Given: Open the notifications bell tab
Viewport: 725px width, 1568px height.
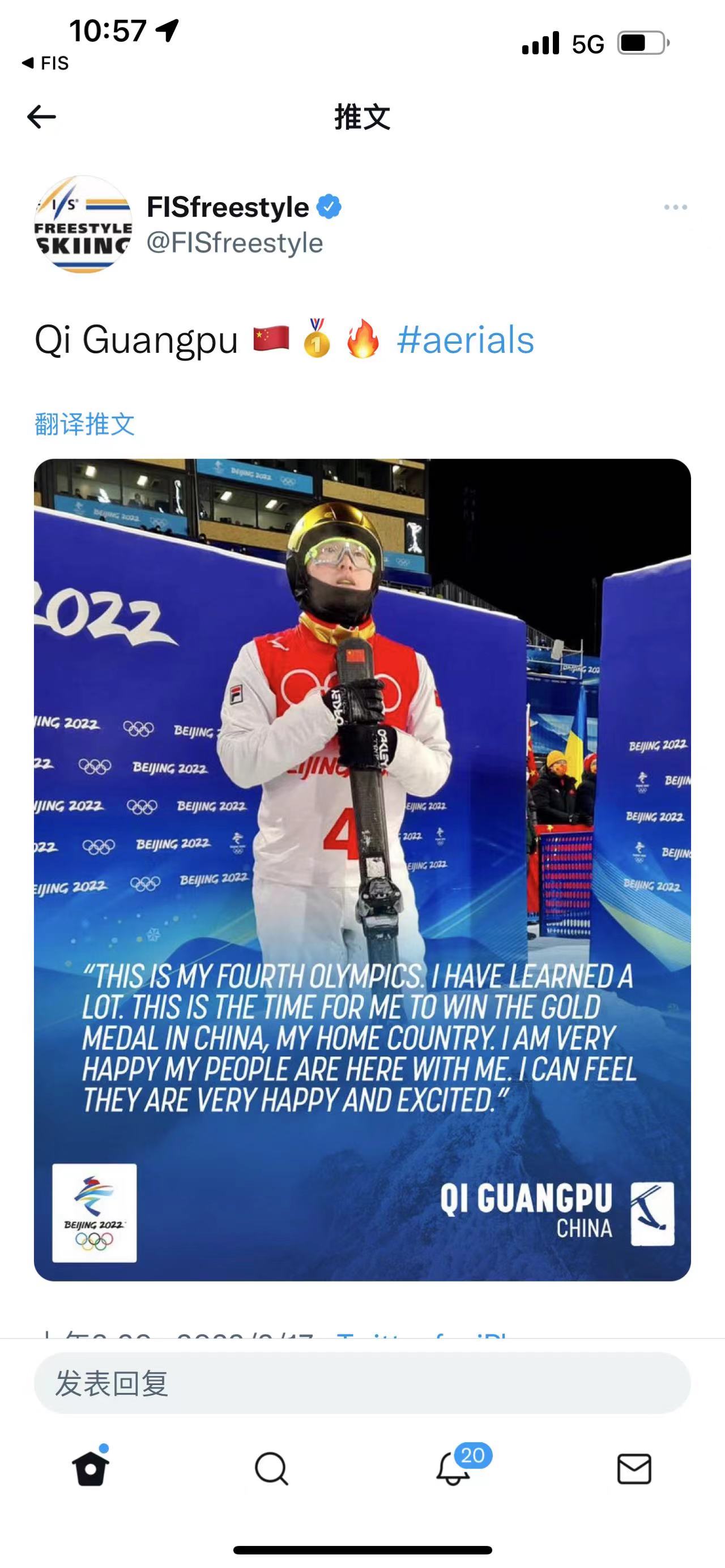Looking at the screenshot, I should point(454,1468).
